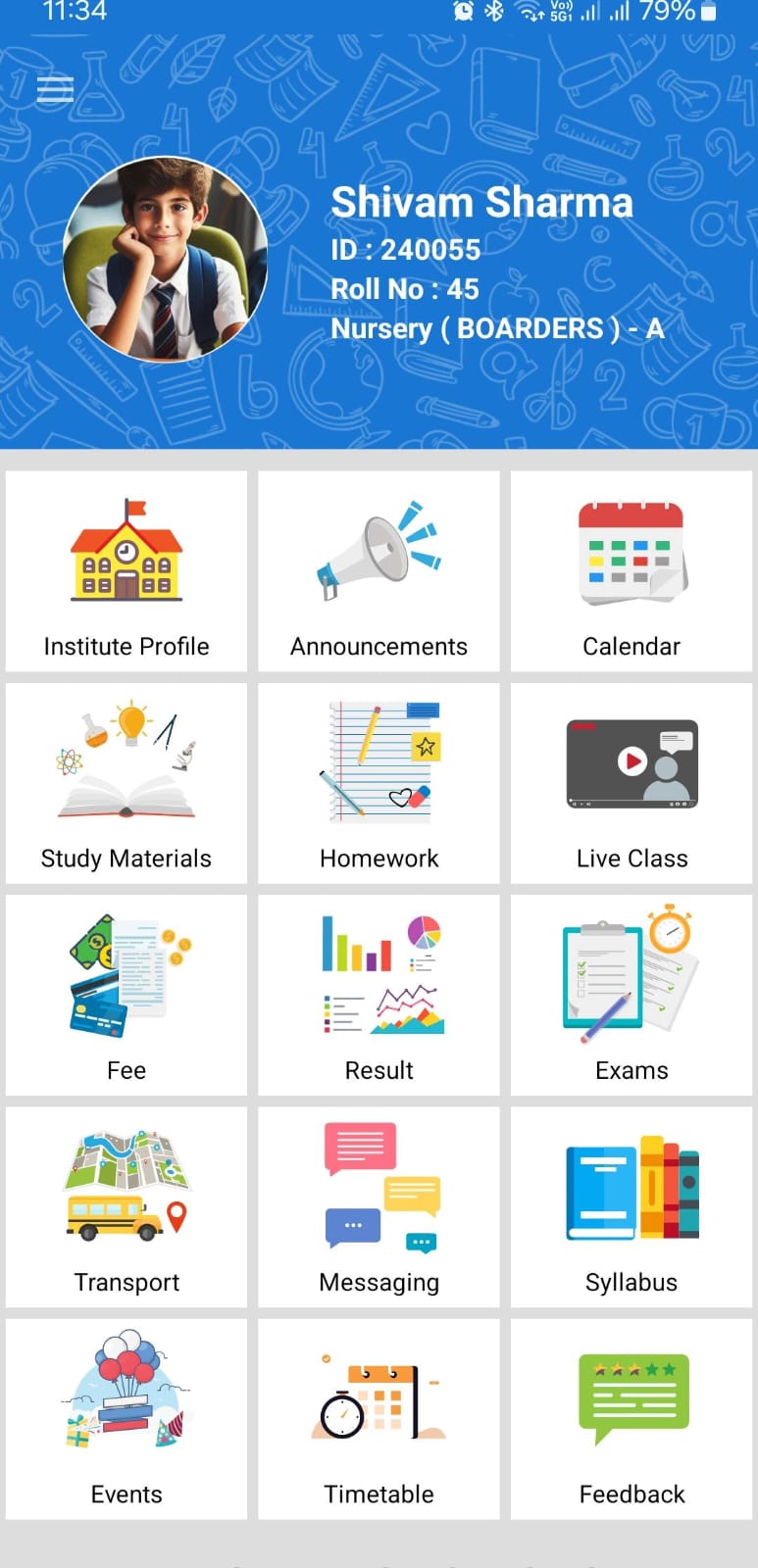View Announcements

click(379, 572)
